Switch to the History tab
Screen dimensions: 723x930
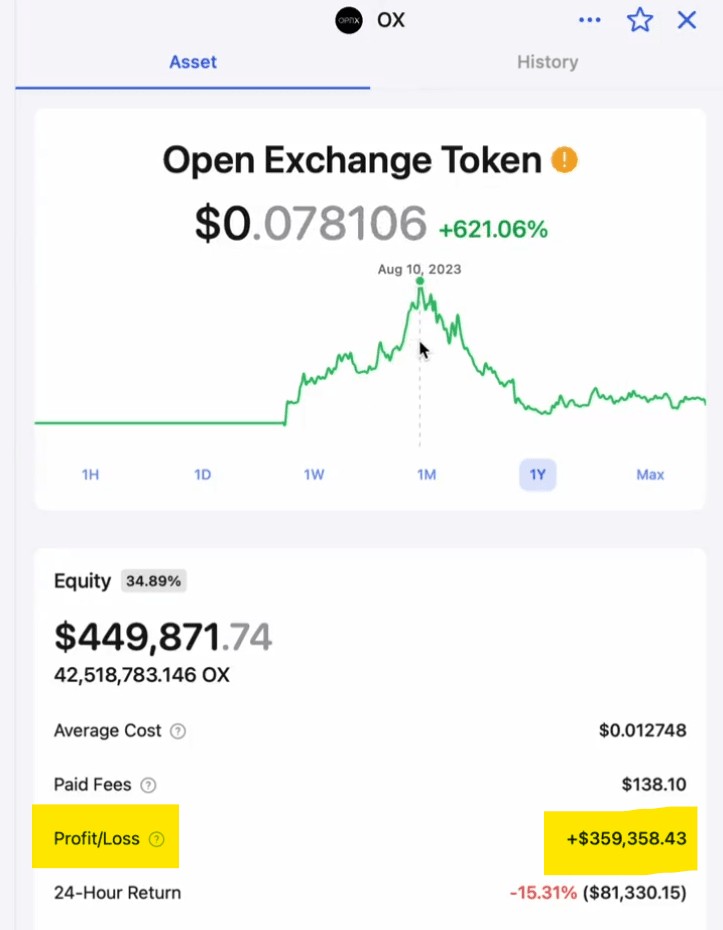(547, 62)
